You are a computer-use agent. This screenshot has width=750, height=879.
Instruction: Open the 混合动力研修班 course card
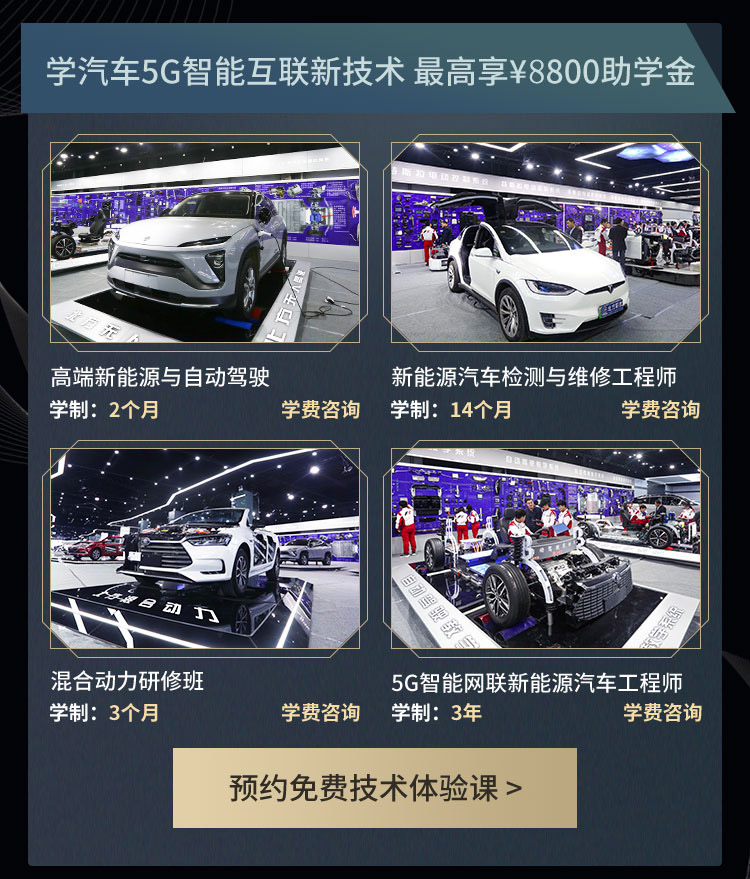click(204, 548)
